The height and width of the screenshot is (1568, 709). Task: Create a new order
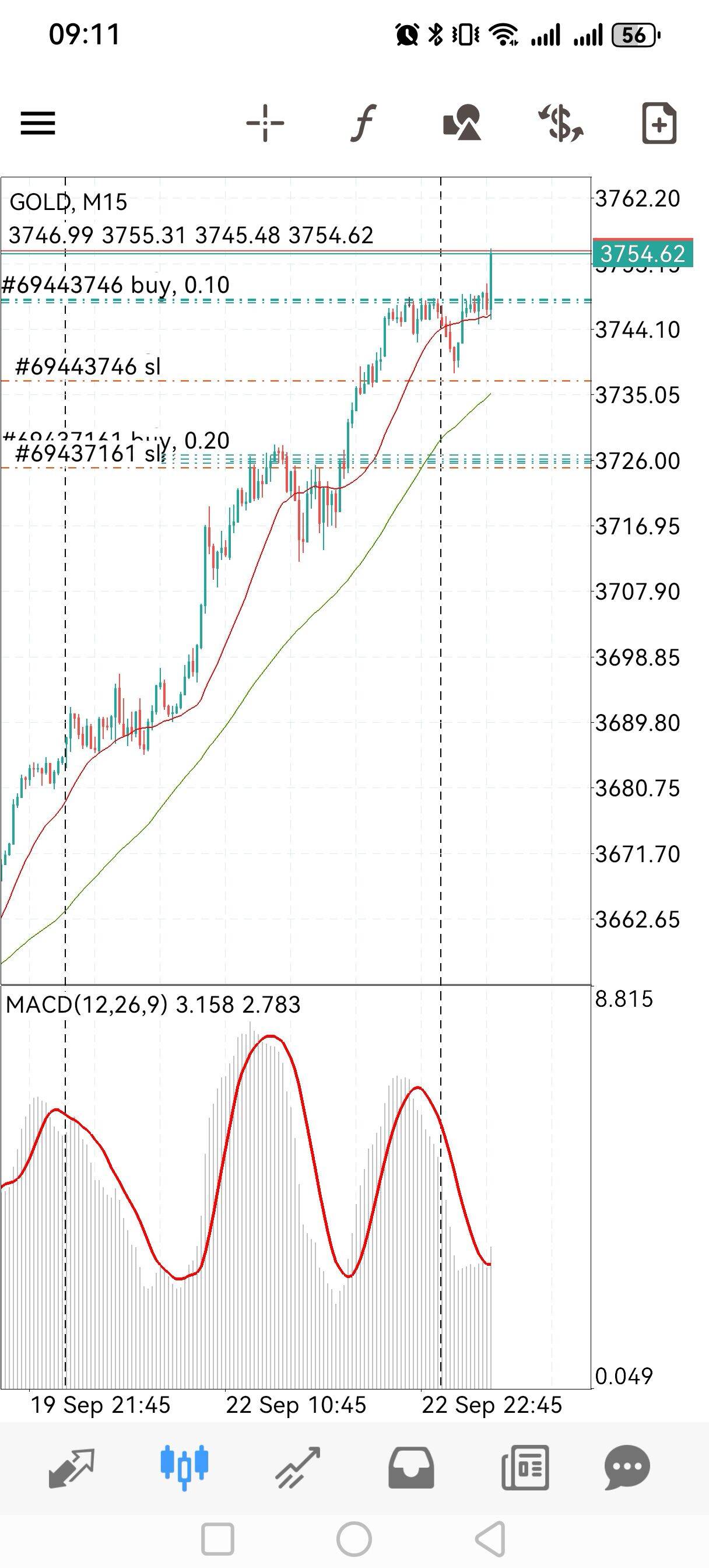click(x=659, y=124)
